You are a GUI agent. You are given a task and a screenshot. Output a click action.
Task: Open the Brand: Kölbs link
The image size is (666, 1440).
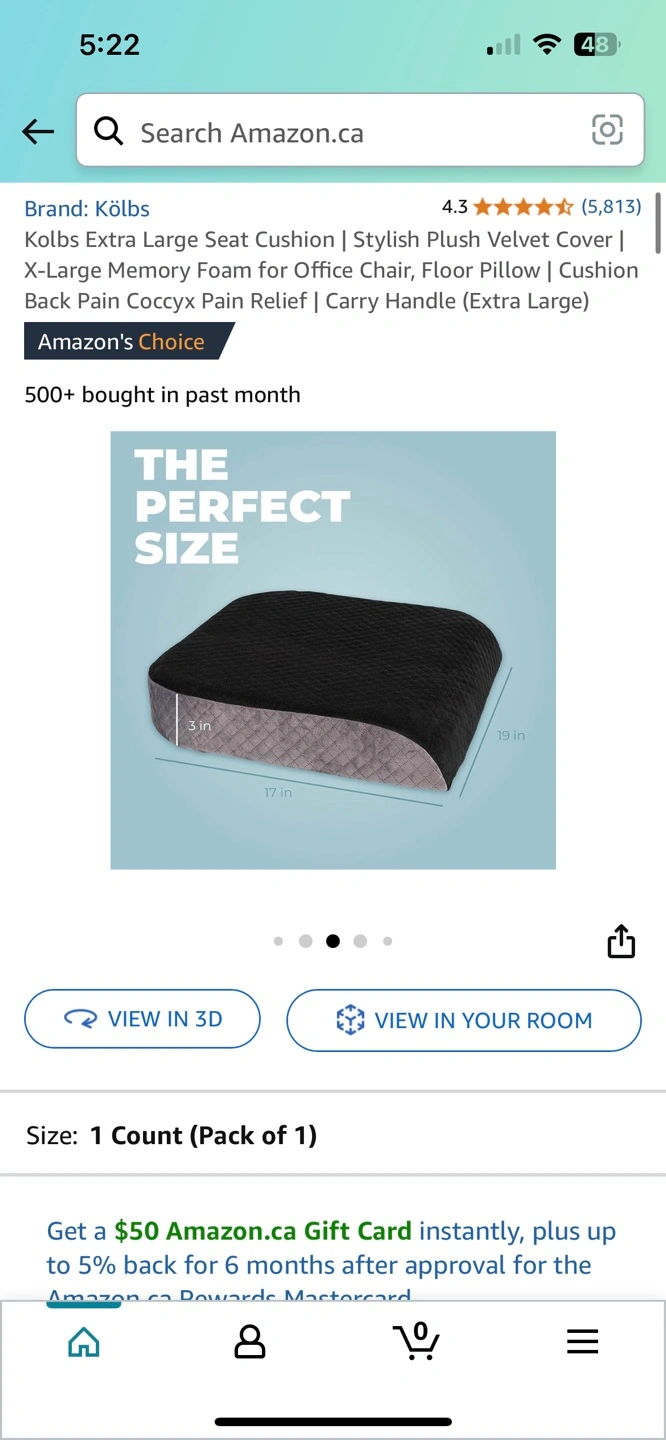(87, 208)
